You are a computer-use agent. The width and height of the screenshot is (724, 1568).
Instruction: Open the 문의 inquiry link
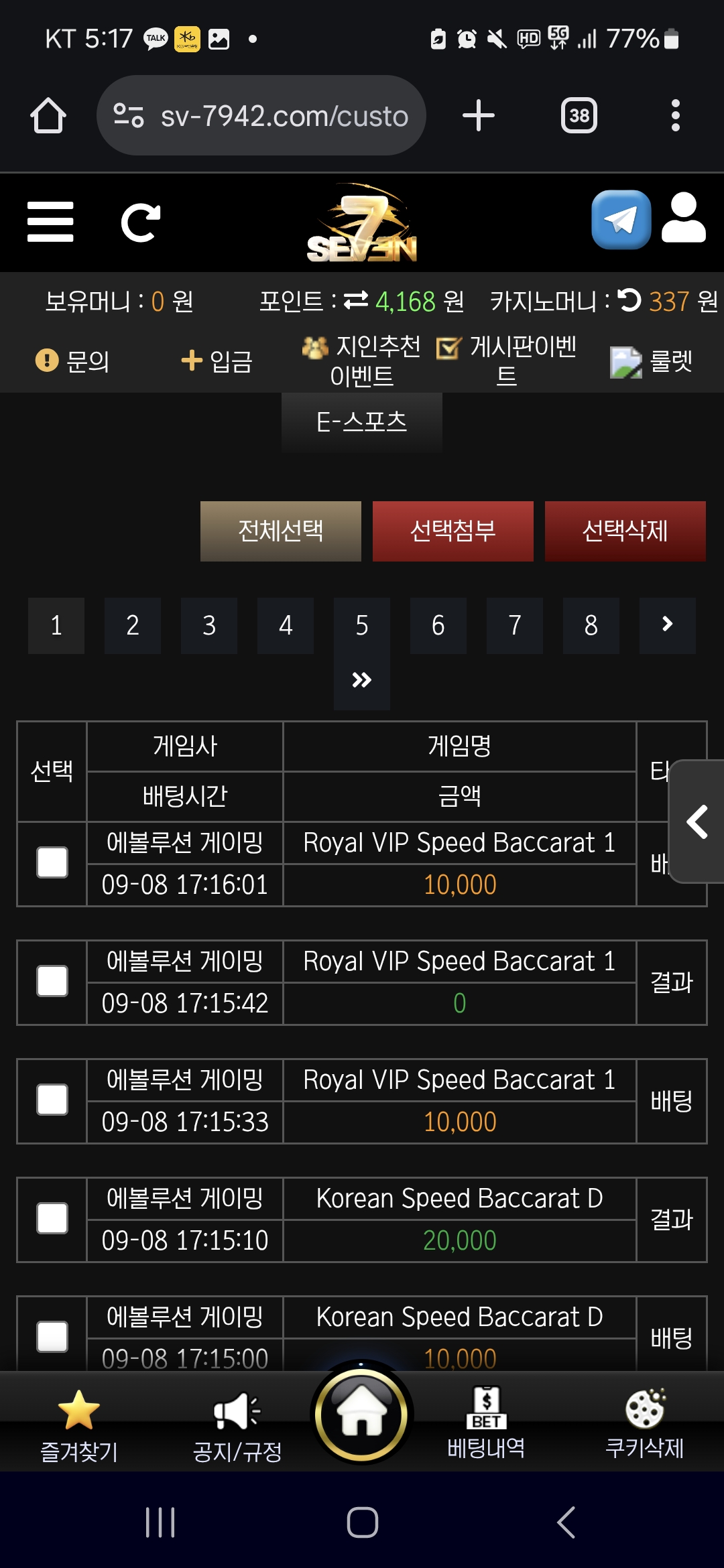click(72, 361)
